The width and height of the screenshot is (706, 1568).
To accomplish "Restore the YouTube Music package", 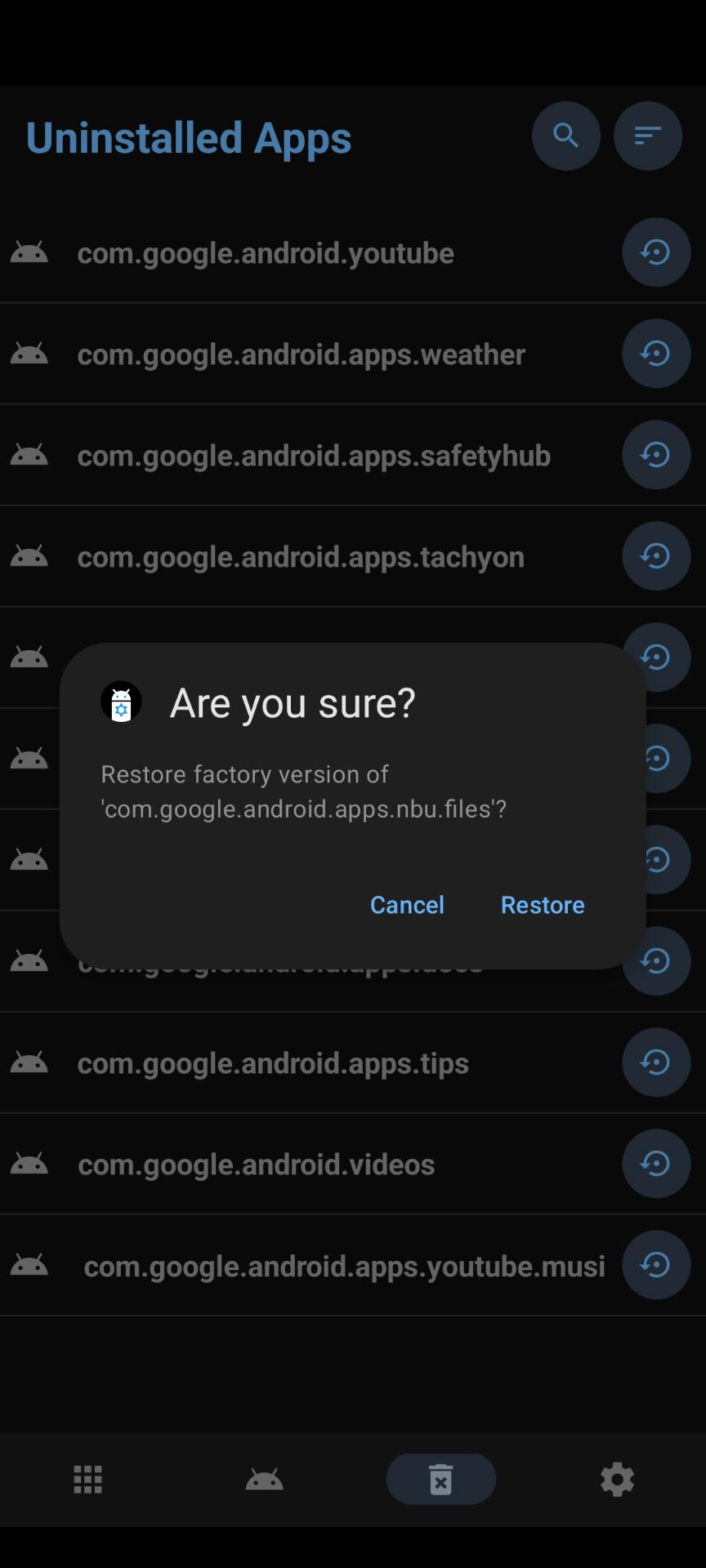I will (656, 1265).
